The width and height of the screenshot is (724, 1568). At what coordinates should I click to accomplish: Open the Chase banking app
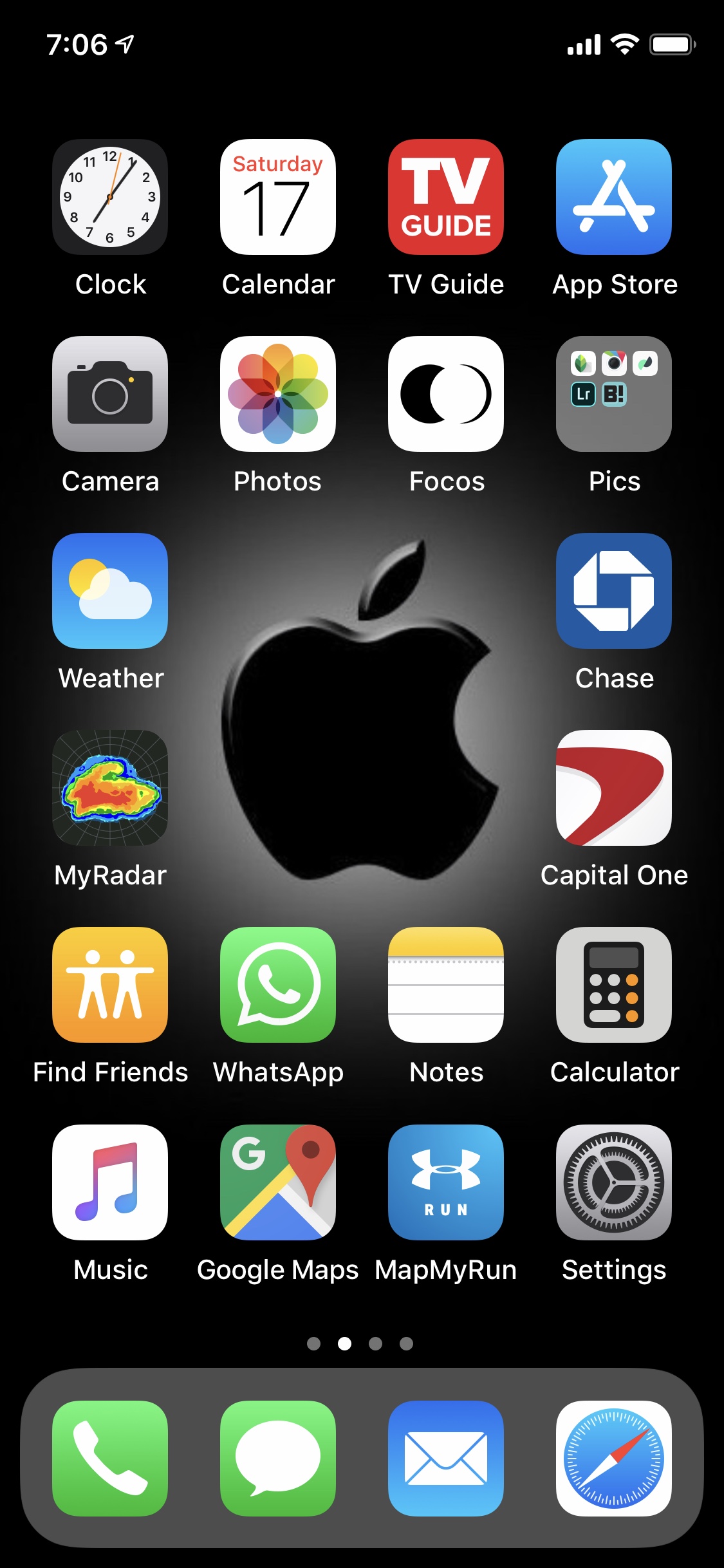click(614, 591)
